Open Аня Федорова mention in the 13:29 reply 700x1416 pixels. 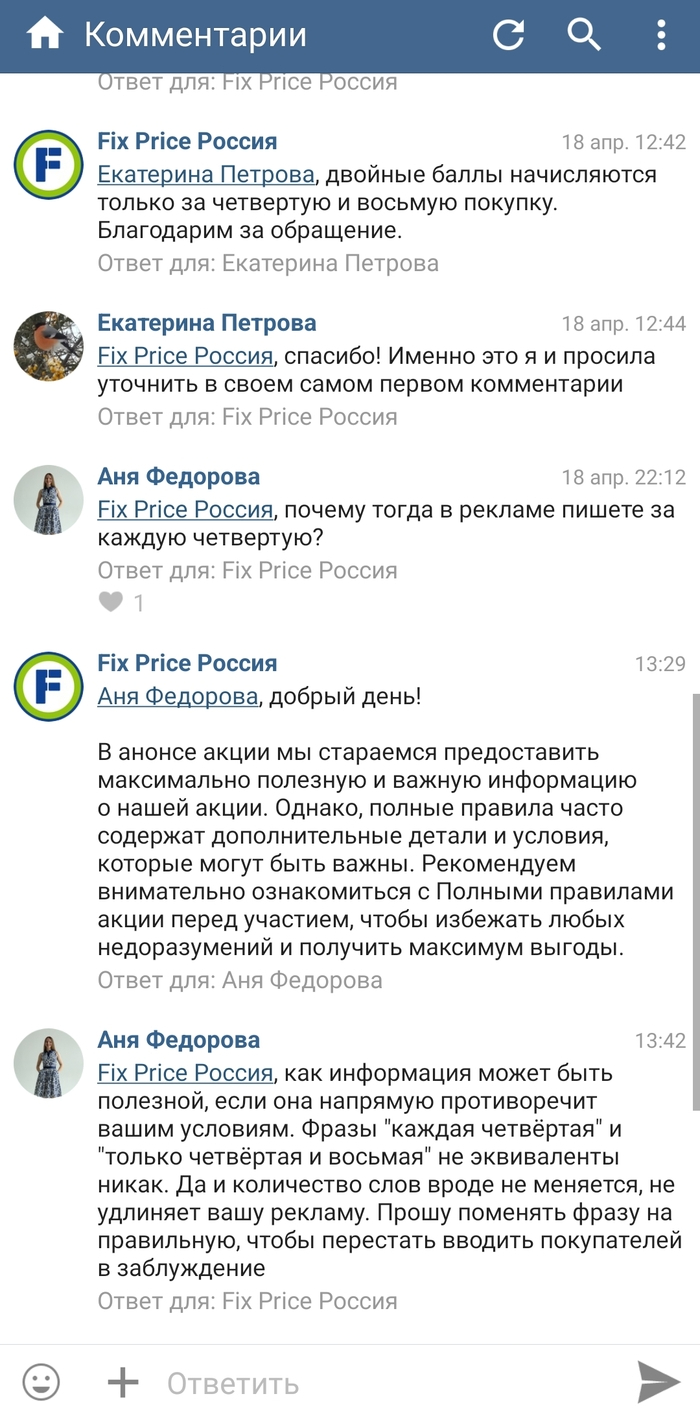pos(177,696)
